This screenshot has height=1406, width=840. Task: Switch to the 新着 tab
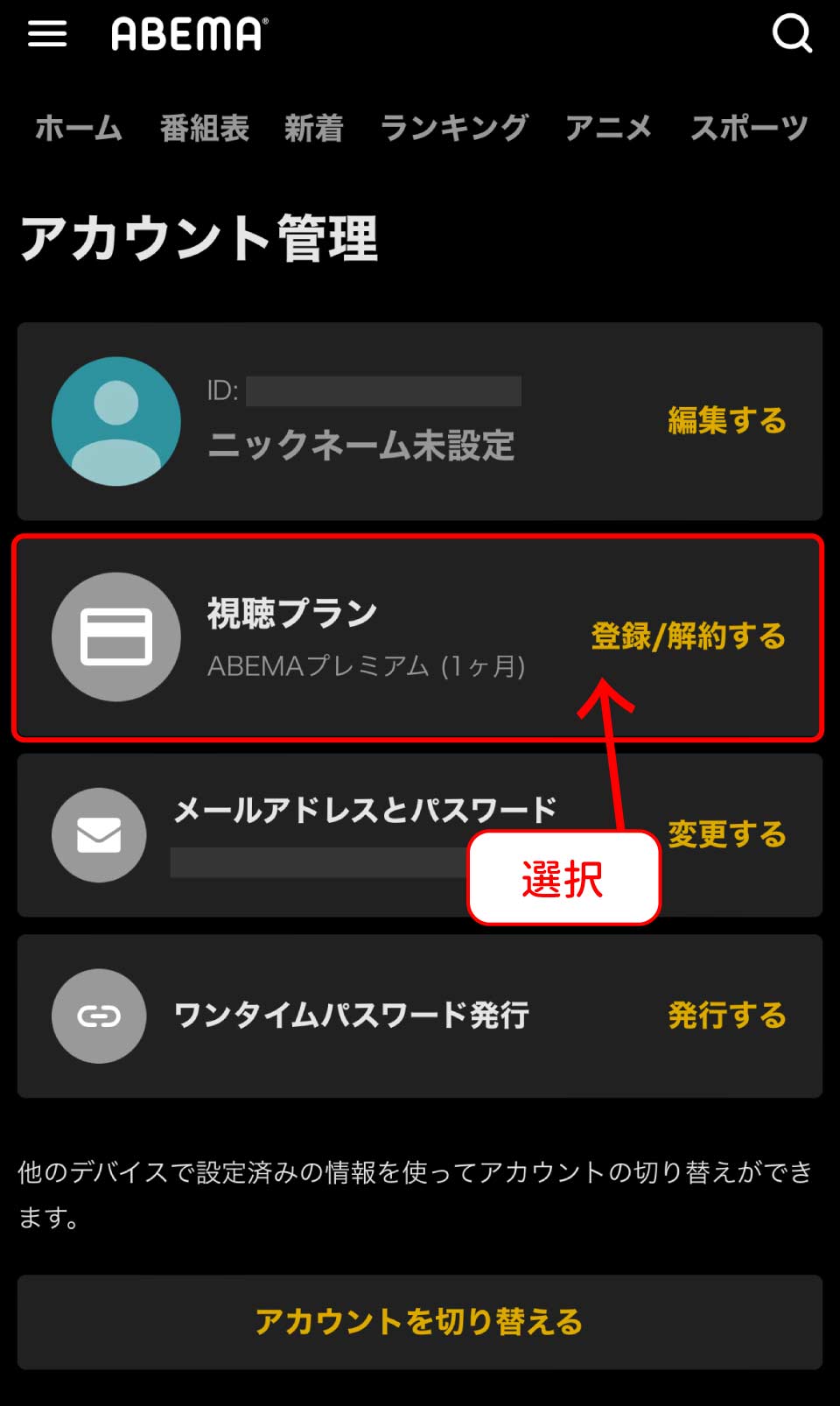(313, 128)
